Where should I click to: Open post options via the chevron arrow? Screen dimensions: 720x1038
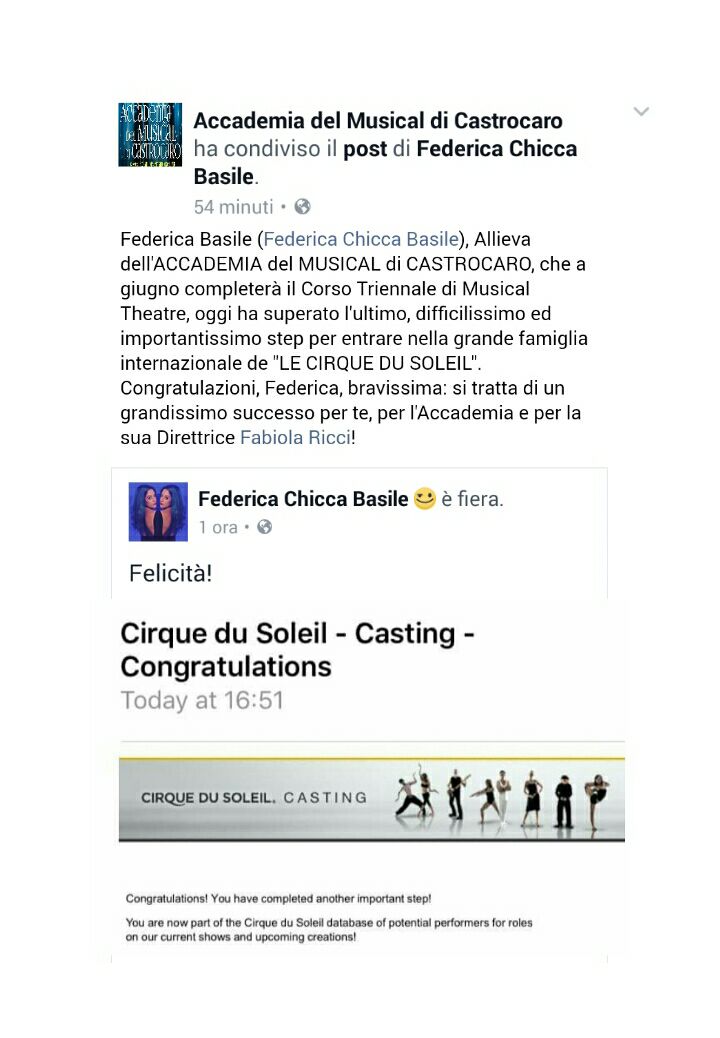pos(641,113)
